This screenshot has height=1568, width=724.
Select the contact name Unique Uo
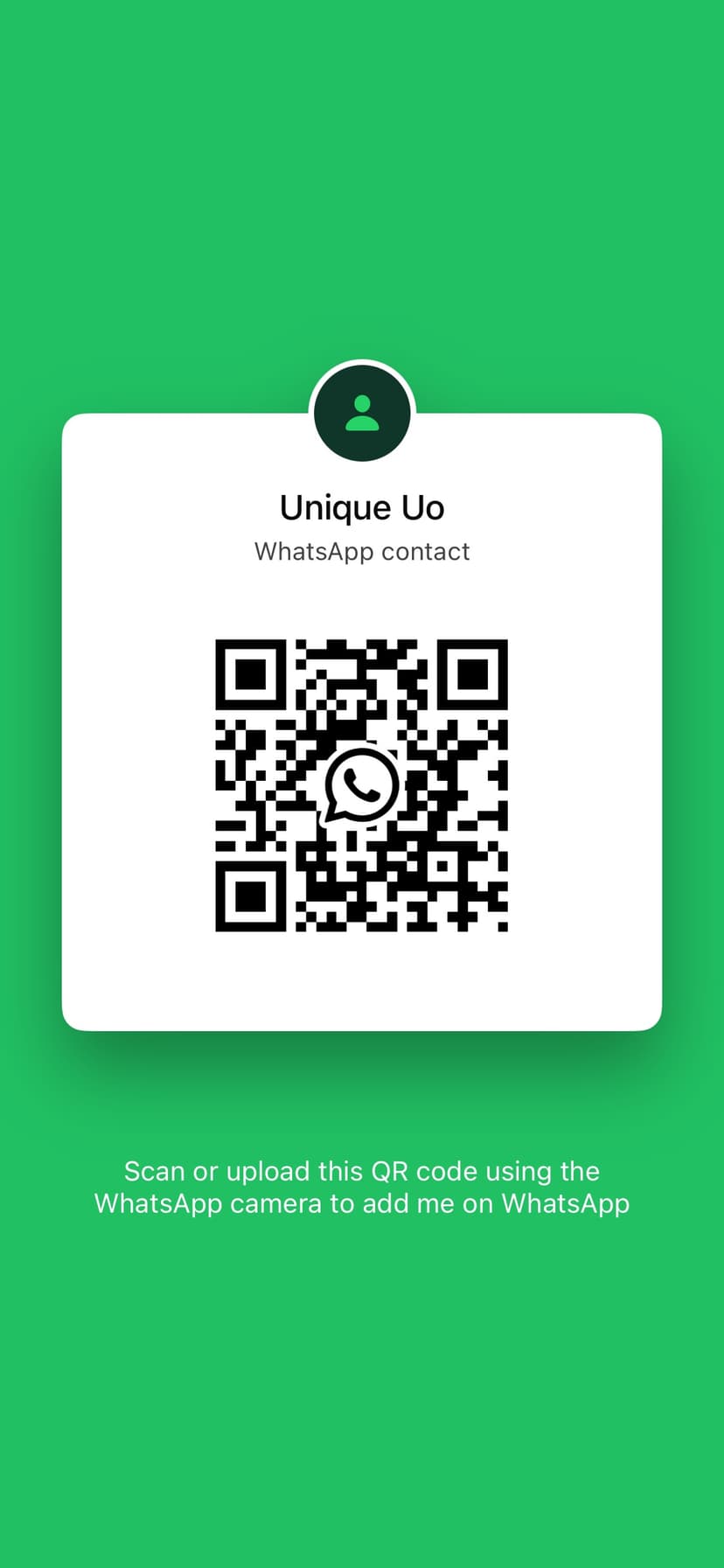pyautogui.click(x=362, y=507)
